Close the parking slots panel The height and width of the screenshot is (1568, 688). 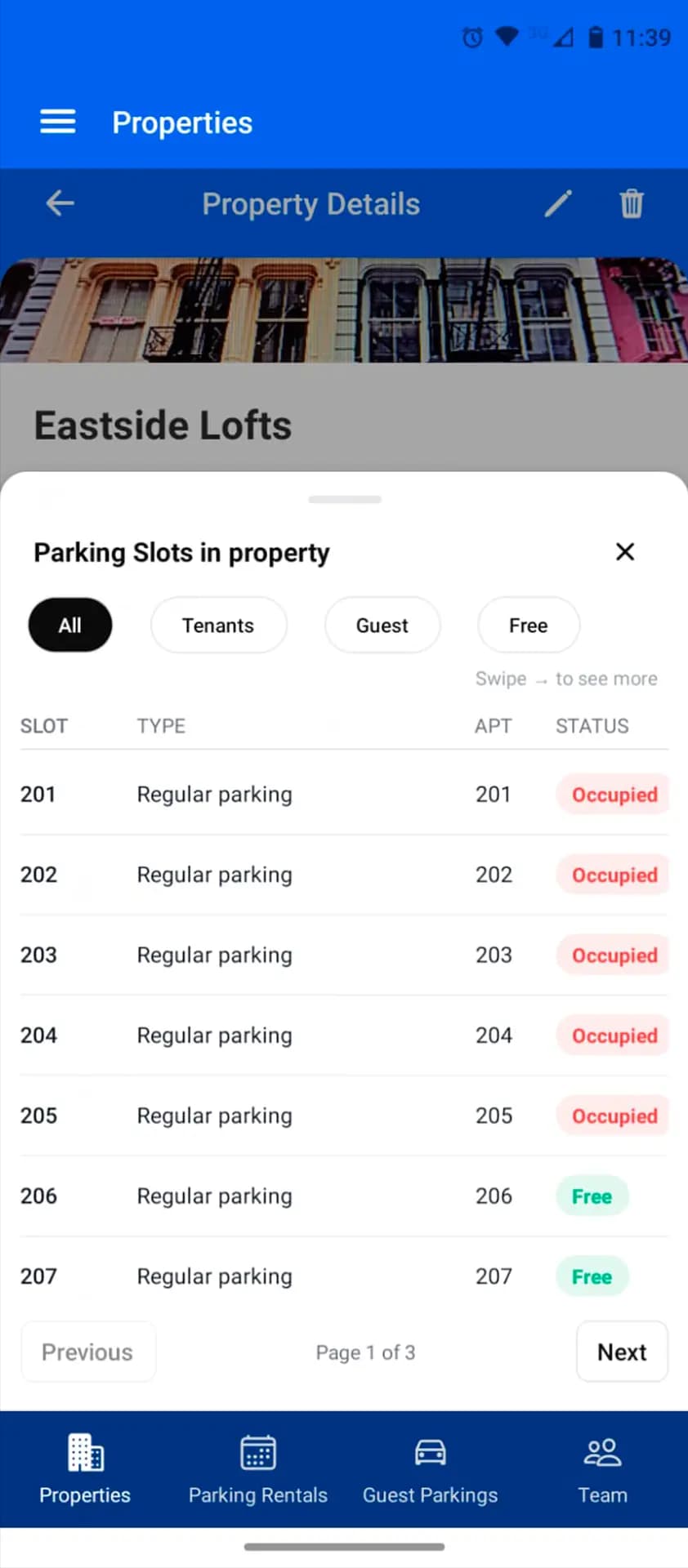pyautogui.click(x=624, y=552)
